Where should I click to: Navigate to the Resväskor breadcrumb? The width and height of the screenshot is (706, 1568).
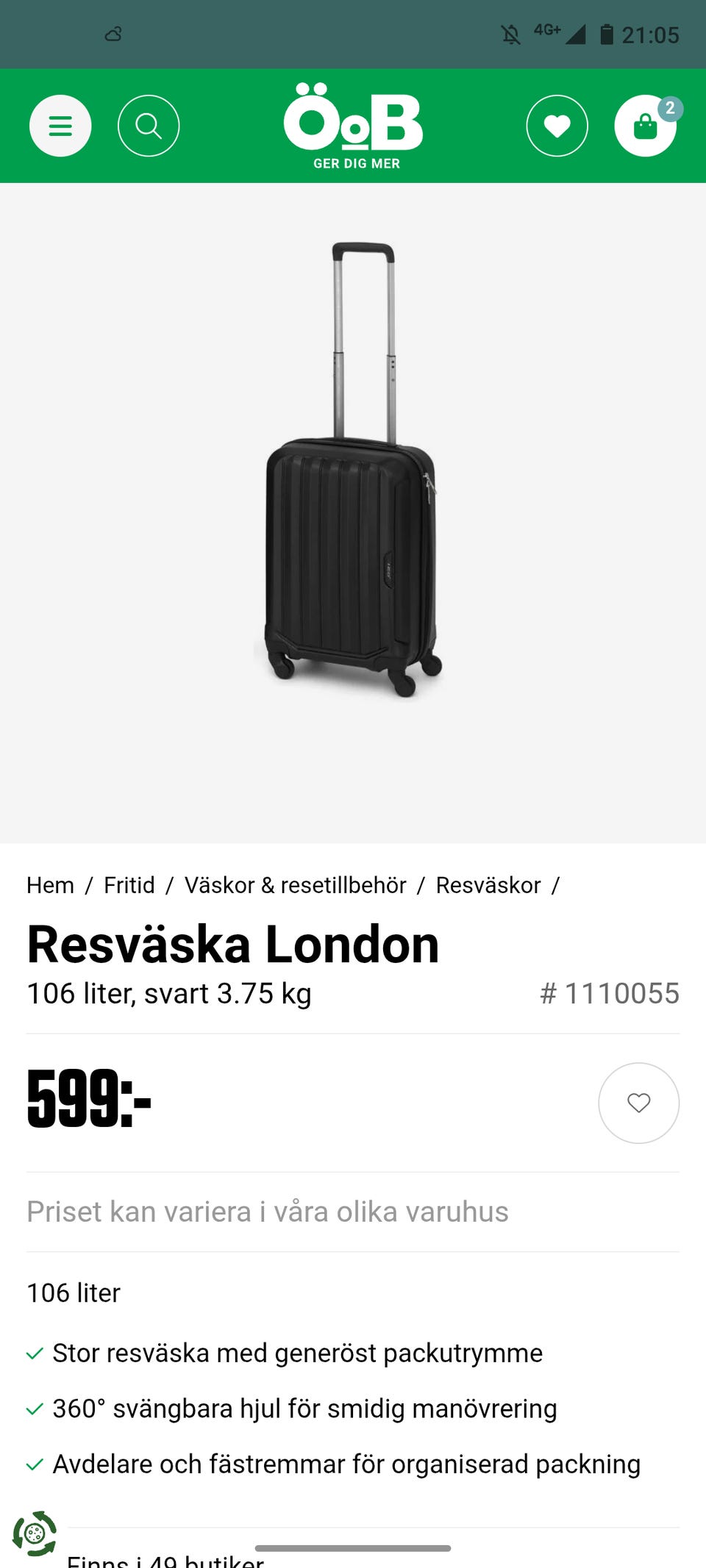tap(488, 885)
